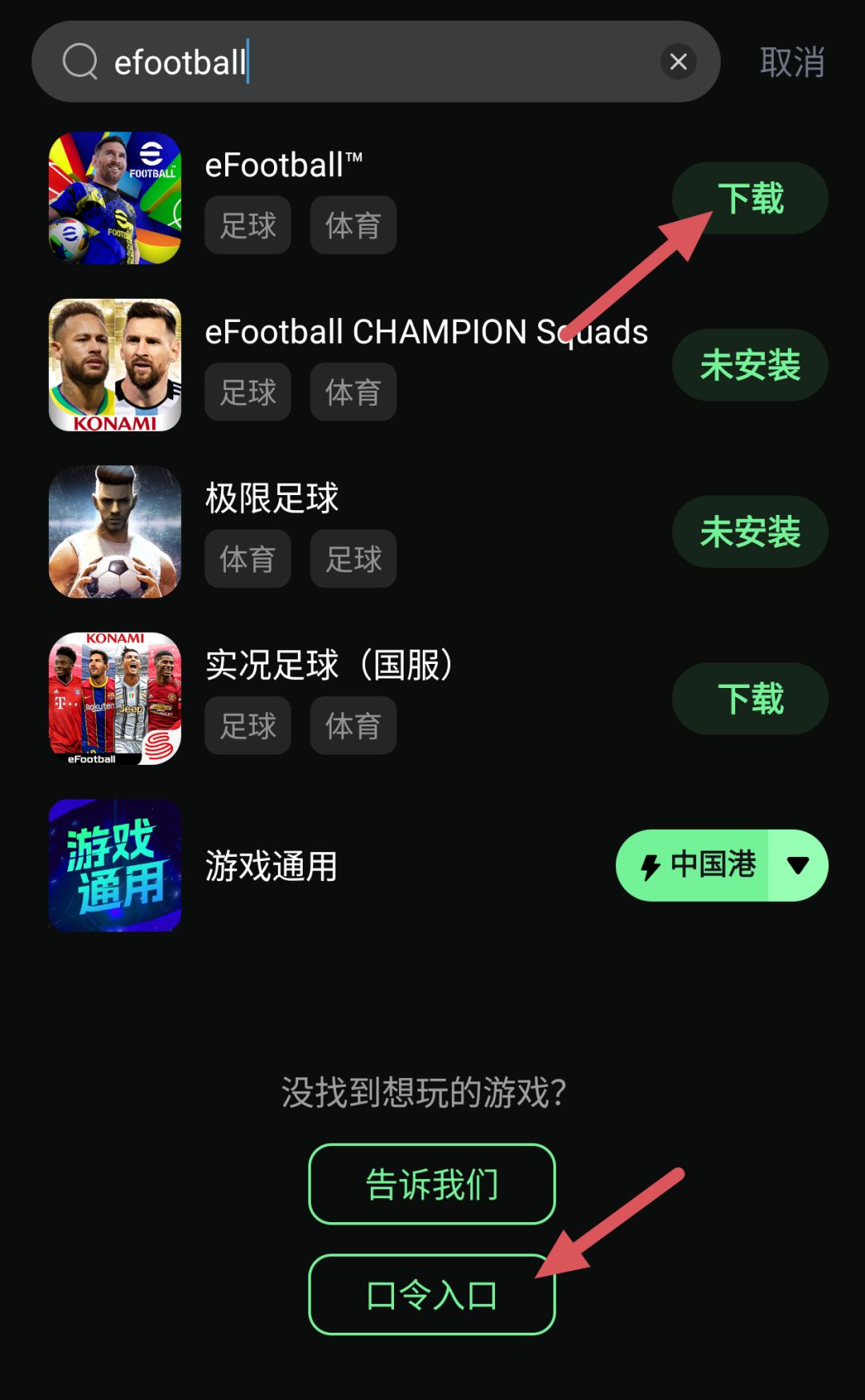Open the 游戏通用 icon
Image resolution: width=865 pixels, height=1400 pixels.
point(115,864)
